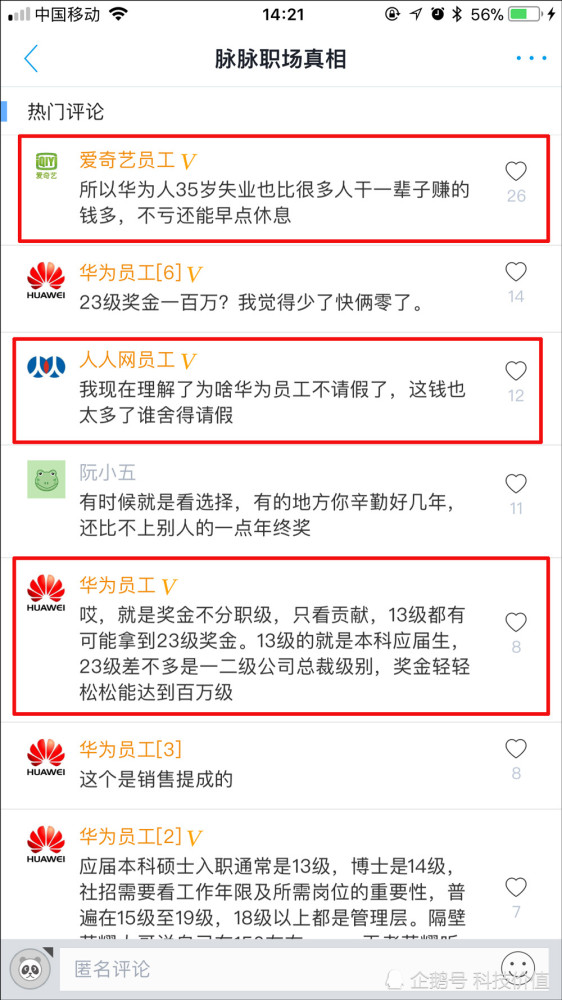Like the 华为员工[3] comment
Image resolution: width=562 pixels, height=1000 pixels.
coord(516,748)
